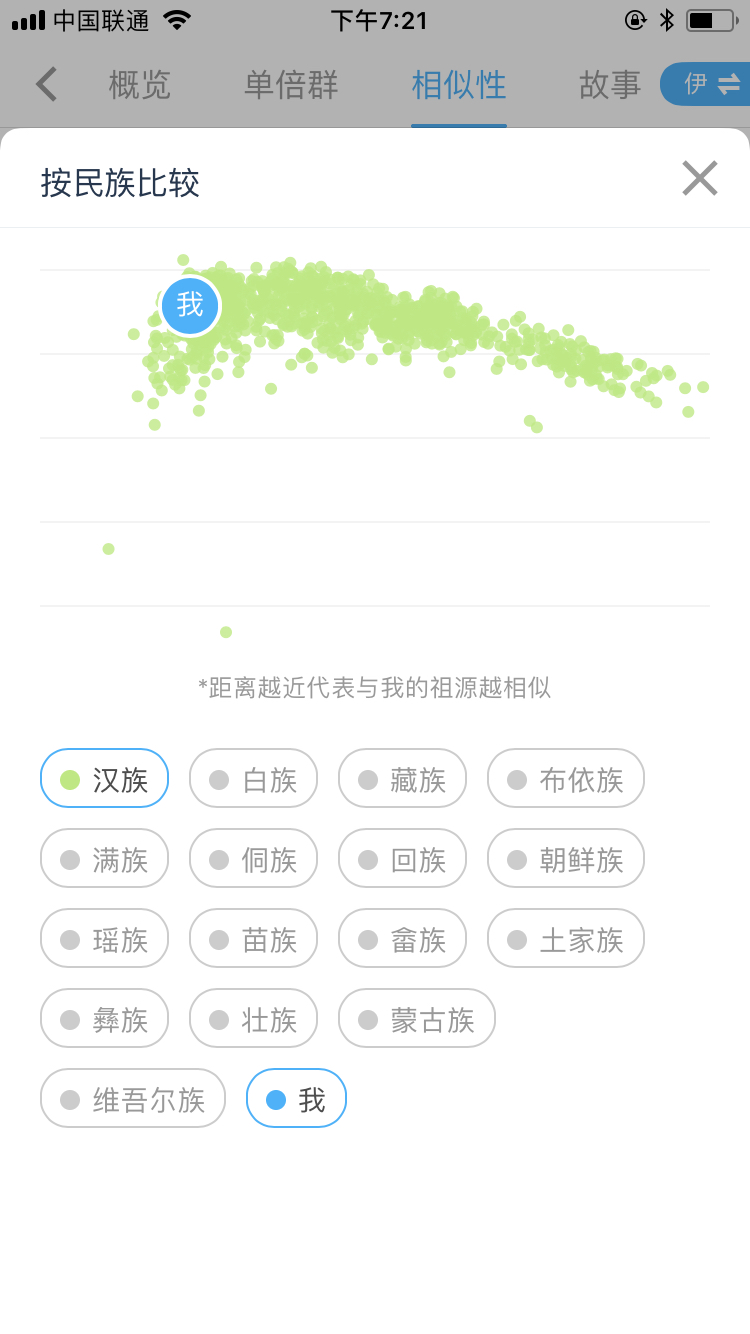The image size is (750, 1334).
Task: Show 藏族 on the chart
Action: click(402, 778)
